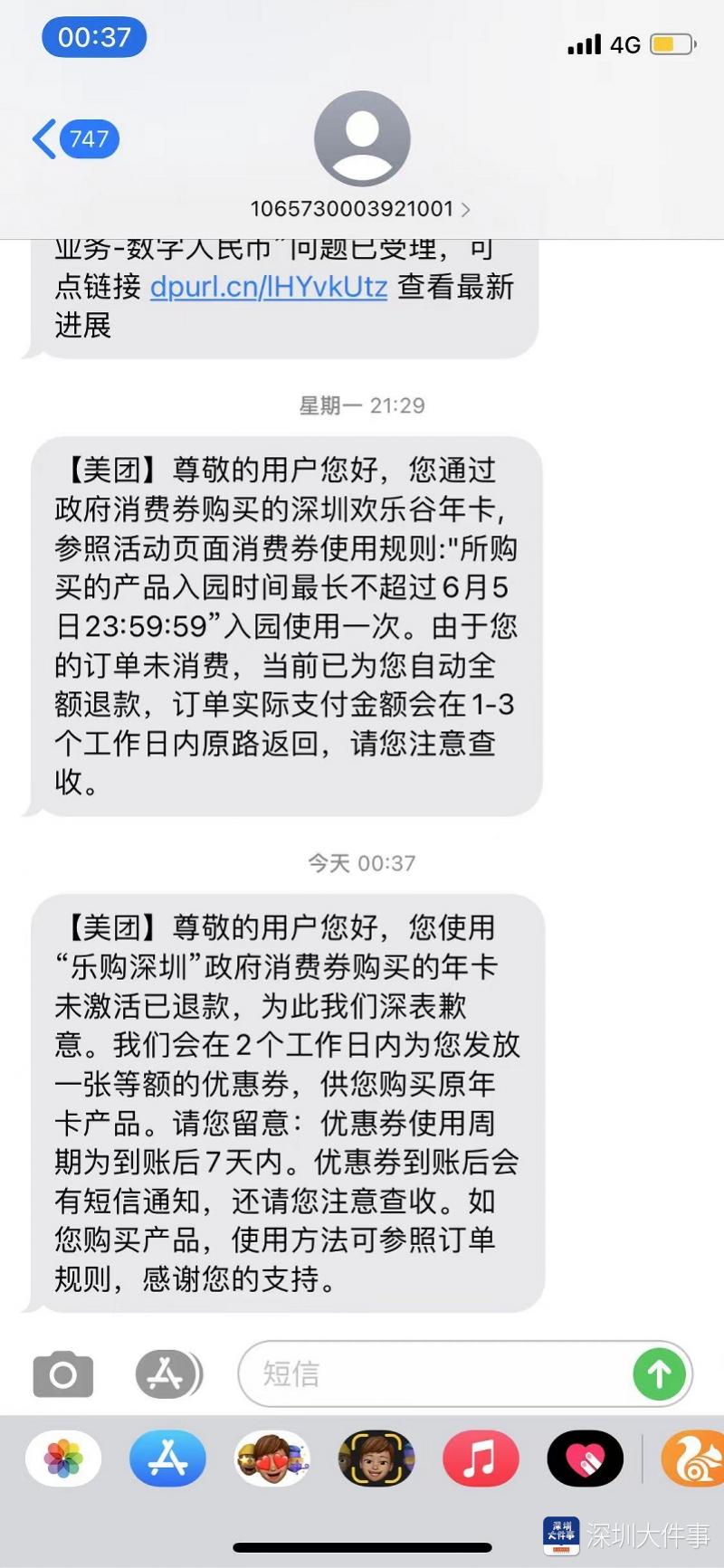The image size is (724, 1568).
Task: Open the Photos app in the drawer
Action: click(63, 1459)
